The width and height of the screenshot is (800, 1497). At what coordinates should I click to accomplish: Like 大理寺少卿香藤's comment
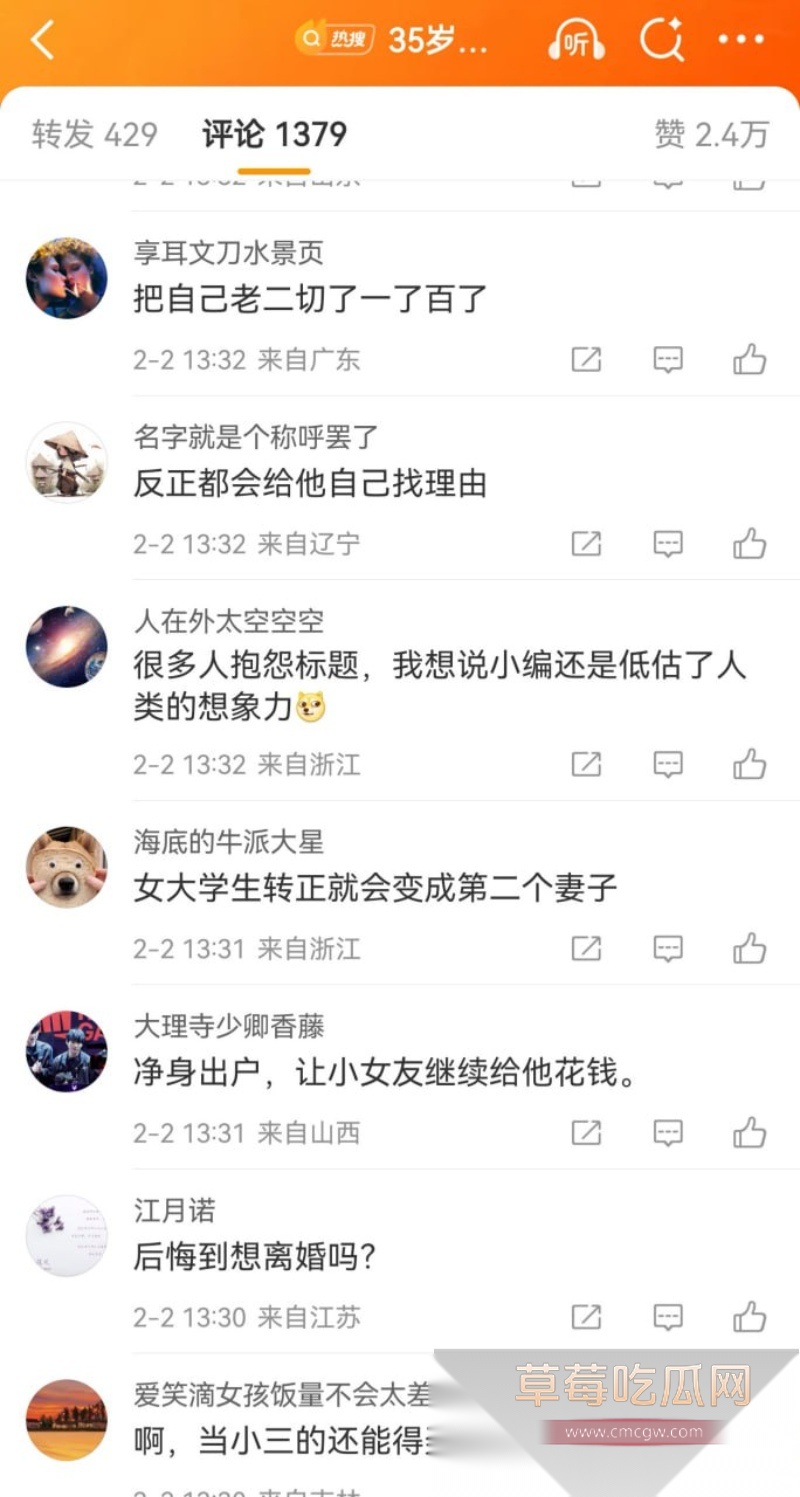coord(749,1133)
